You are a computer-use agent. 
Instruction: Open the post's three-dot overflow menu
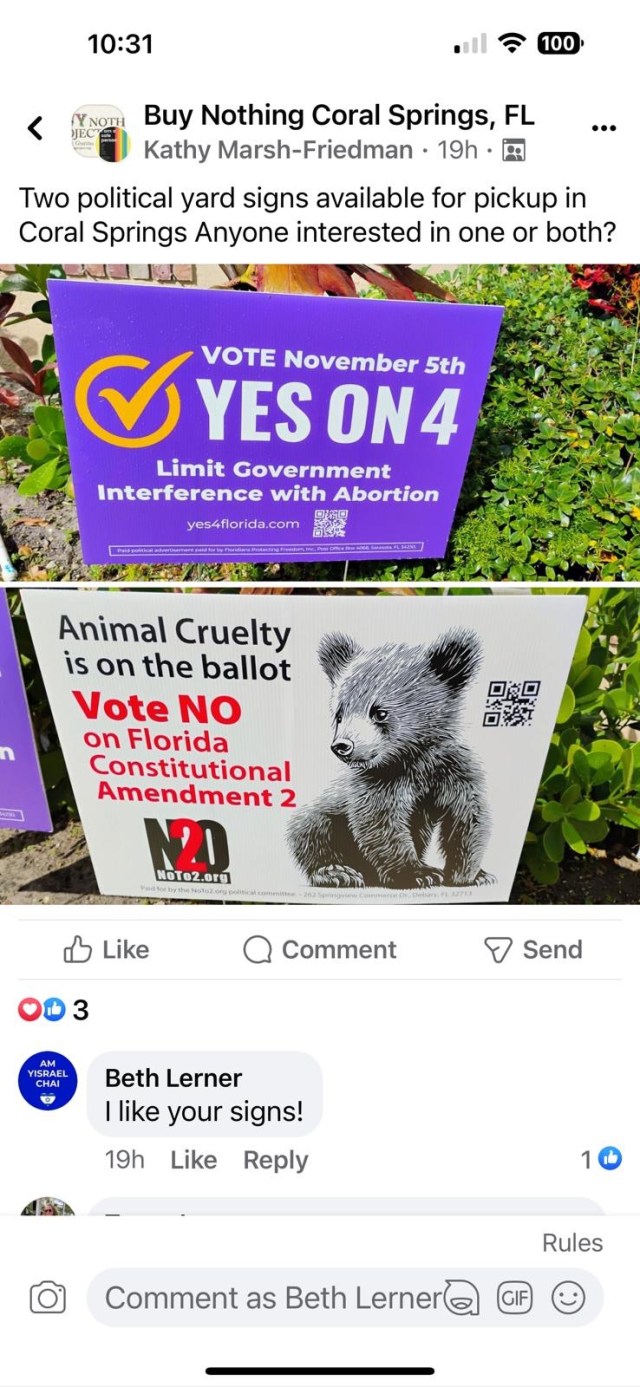(x=604, y=128)
